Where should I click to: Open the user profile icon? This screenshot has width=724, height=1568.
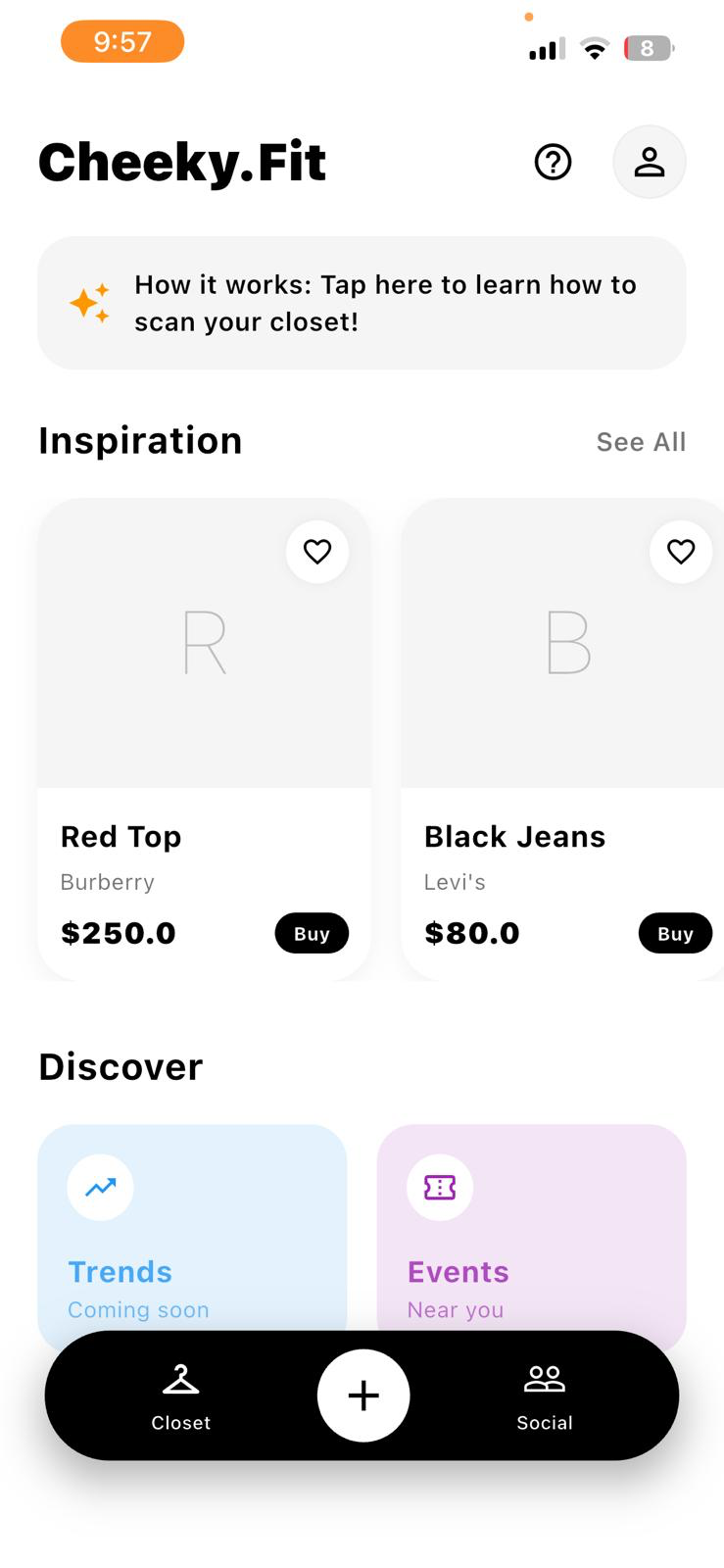(649, 162)
